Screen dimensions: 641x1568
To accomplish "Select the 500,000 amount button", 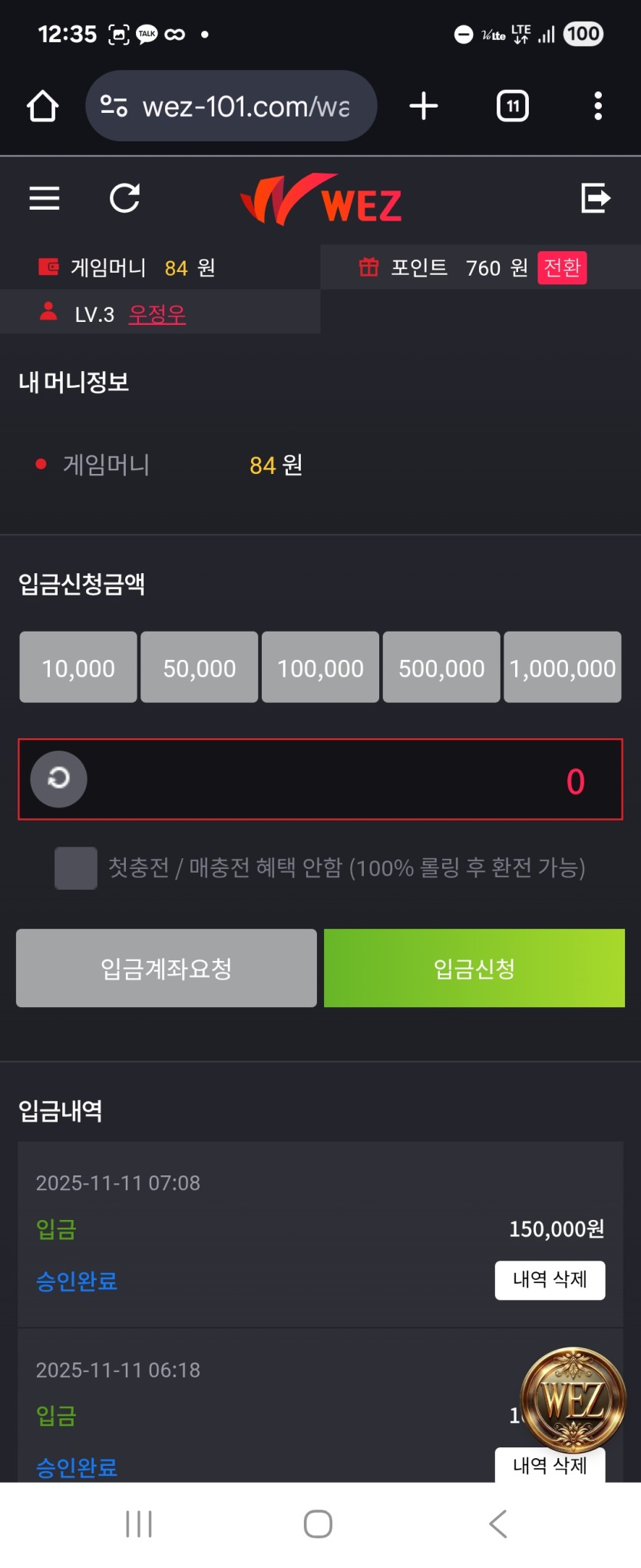I will click(441, 668).
